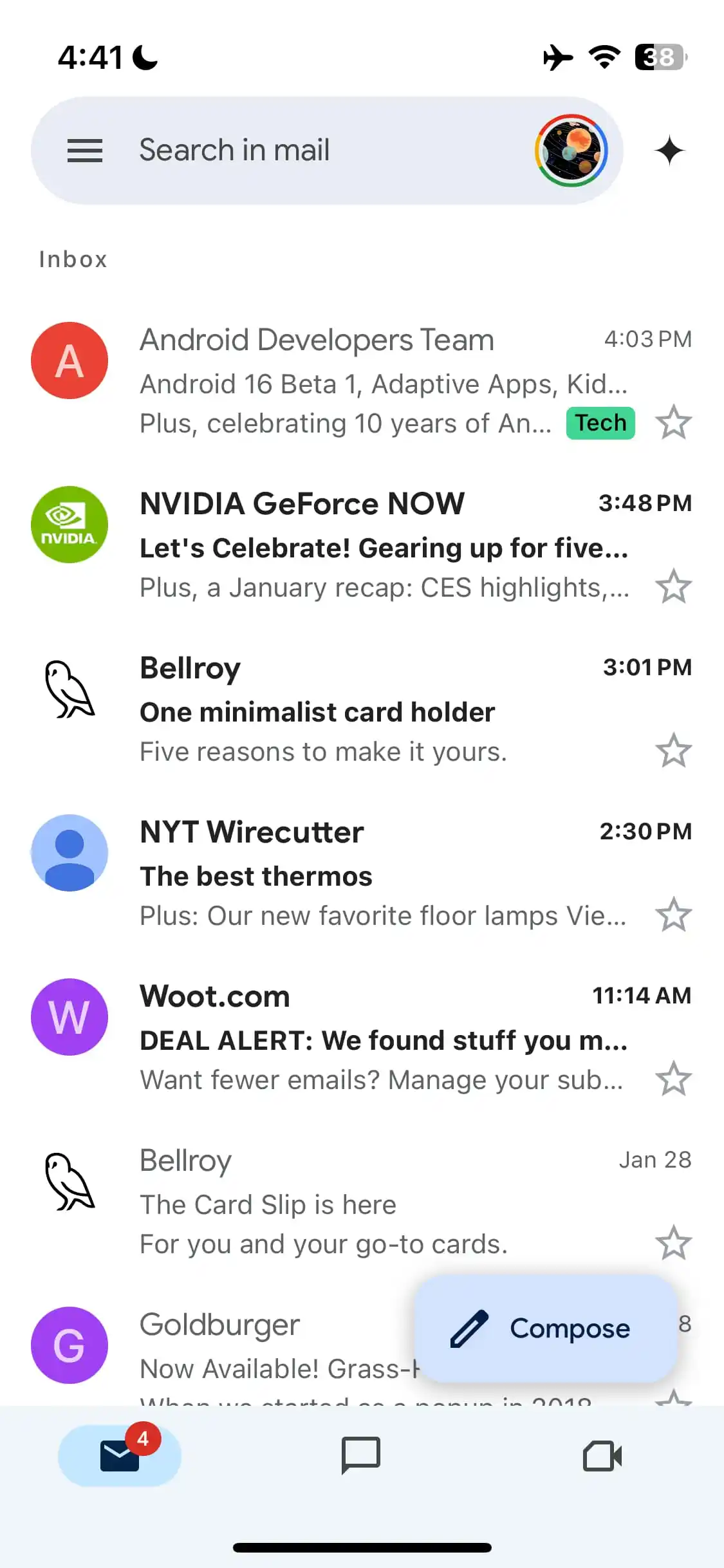Open the Tech label chip
Image resolution: width=724 pixels, height=1568 pixels.
point(600,423)
